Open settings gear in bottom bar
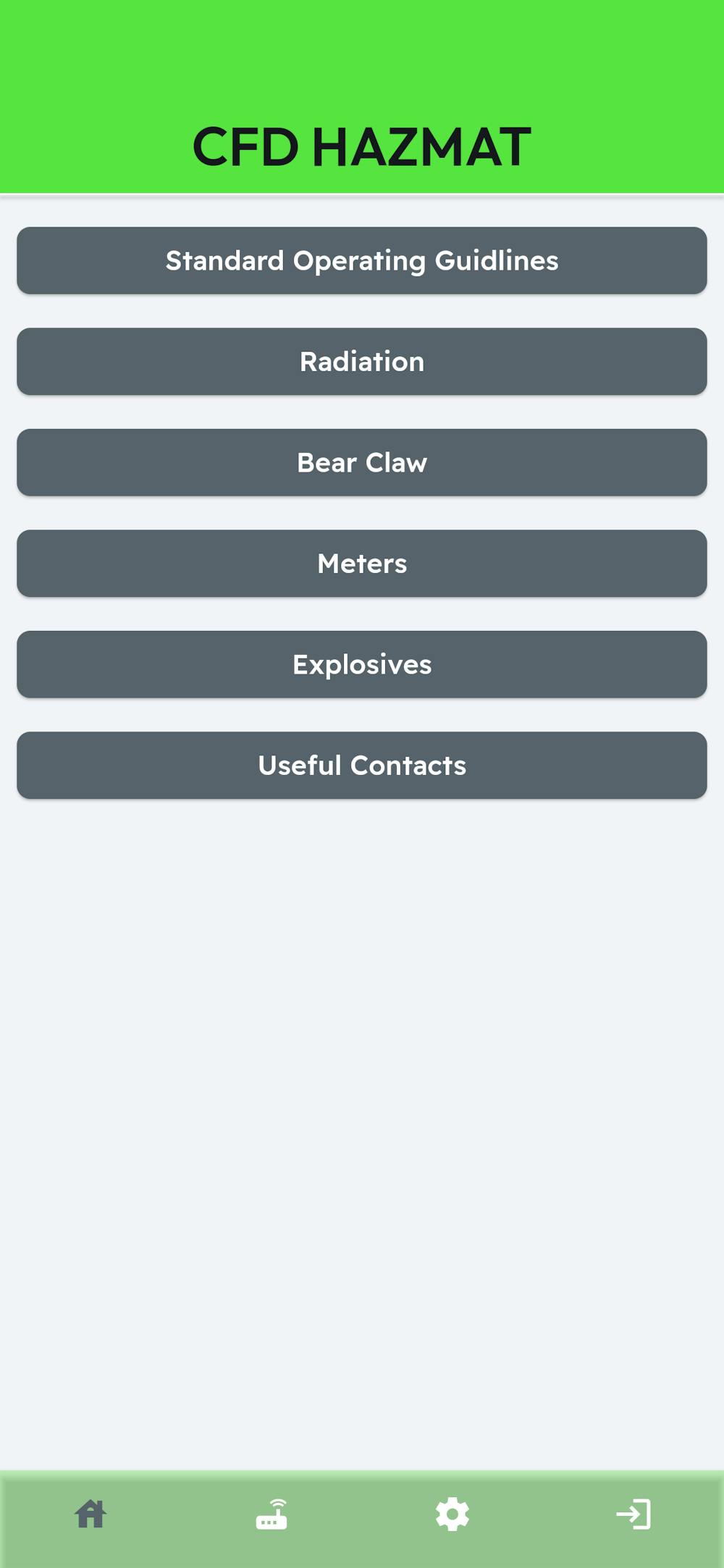The height and width of the screenshot is (1568, 724). [x=452, y=1514]
